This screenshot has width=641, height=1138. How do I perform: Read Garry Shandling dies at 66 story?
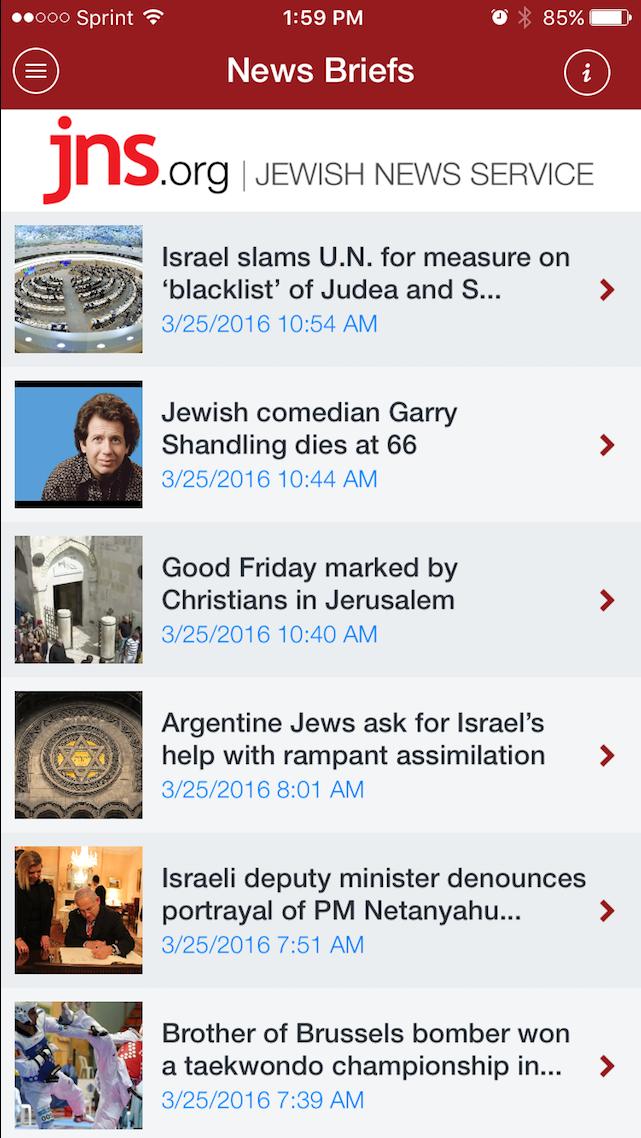pyautogui.click(x=366, y=444)
